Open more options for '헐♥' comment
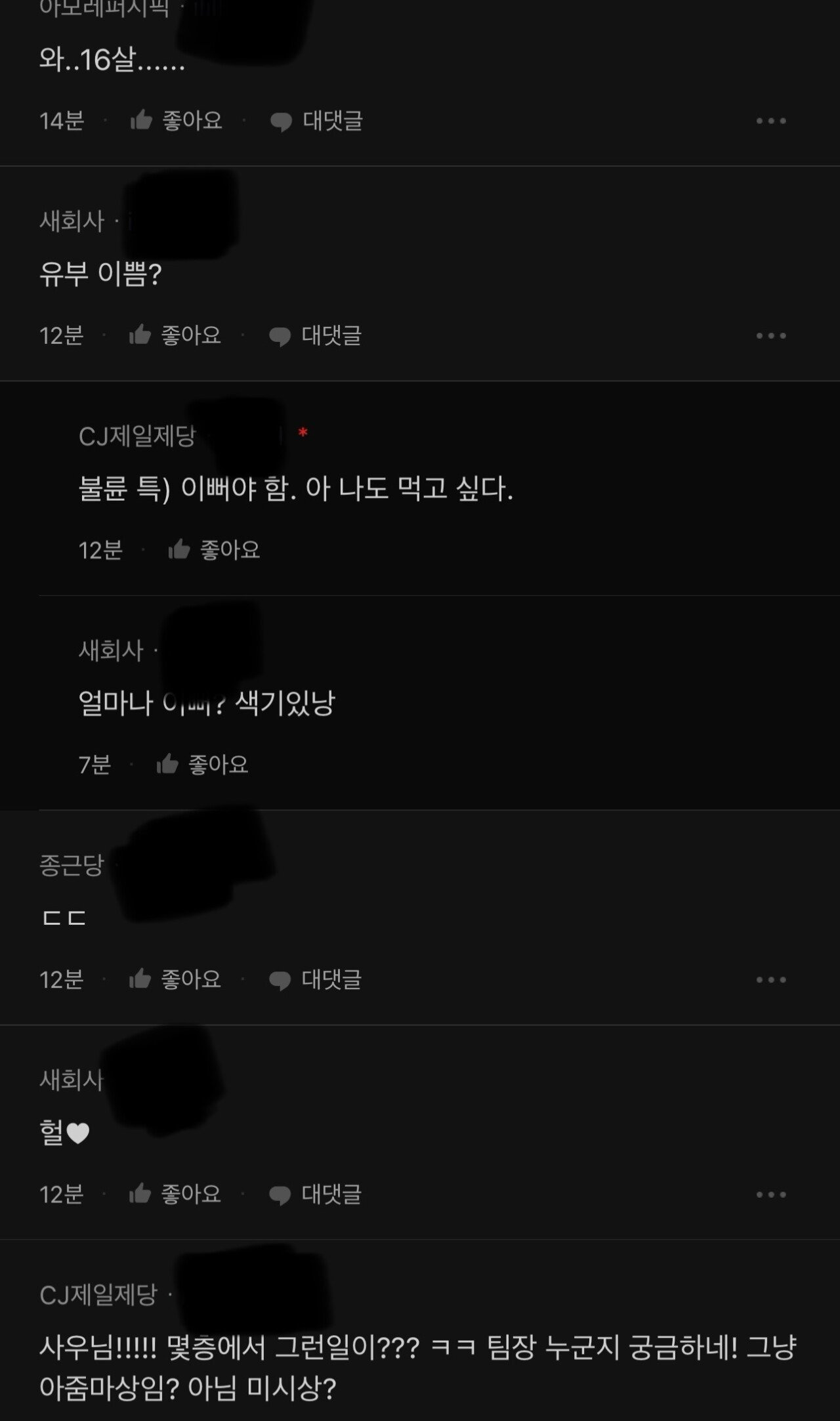 (770, 1194)
